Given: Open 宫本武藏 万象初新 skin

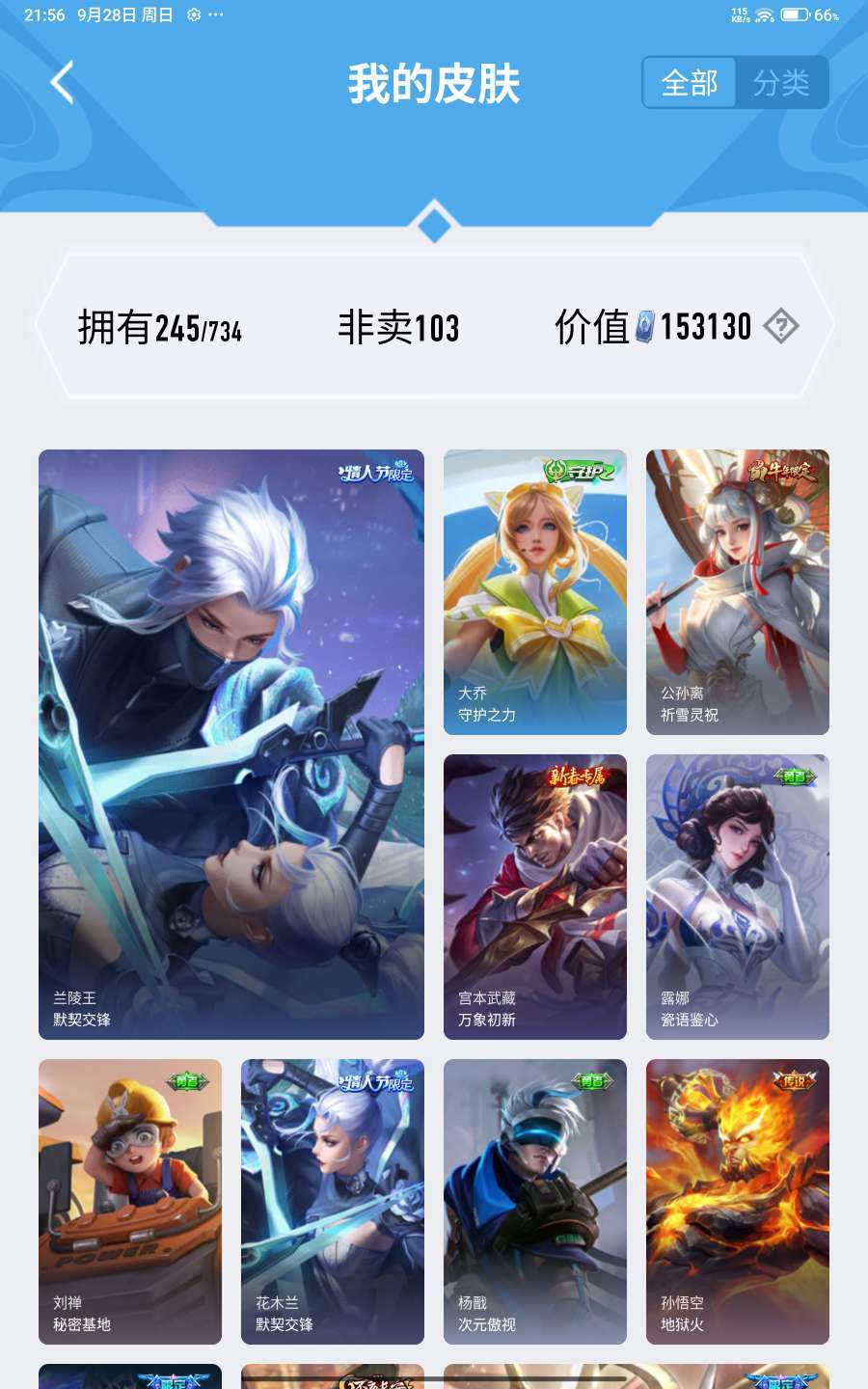Looking at the screenshot, I should (535, 896).
